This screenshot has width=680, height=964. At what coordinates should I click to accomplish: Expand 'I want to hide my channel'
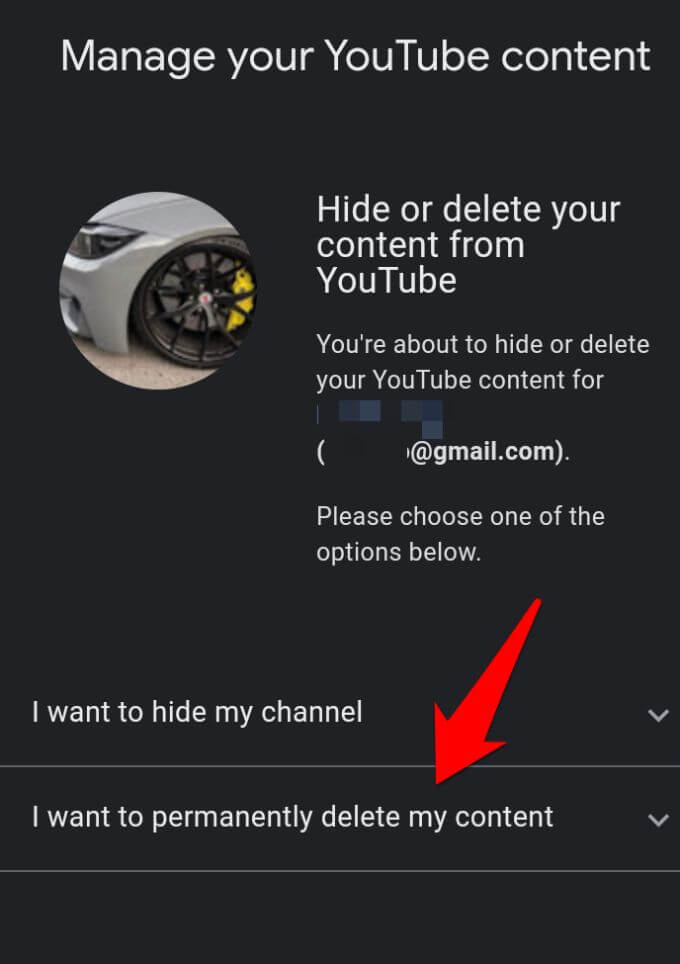pyautogui.click(x=657, y=715)
